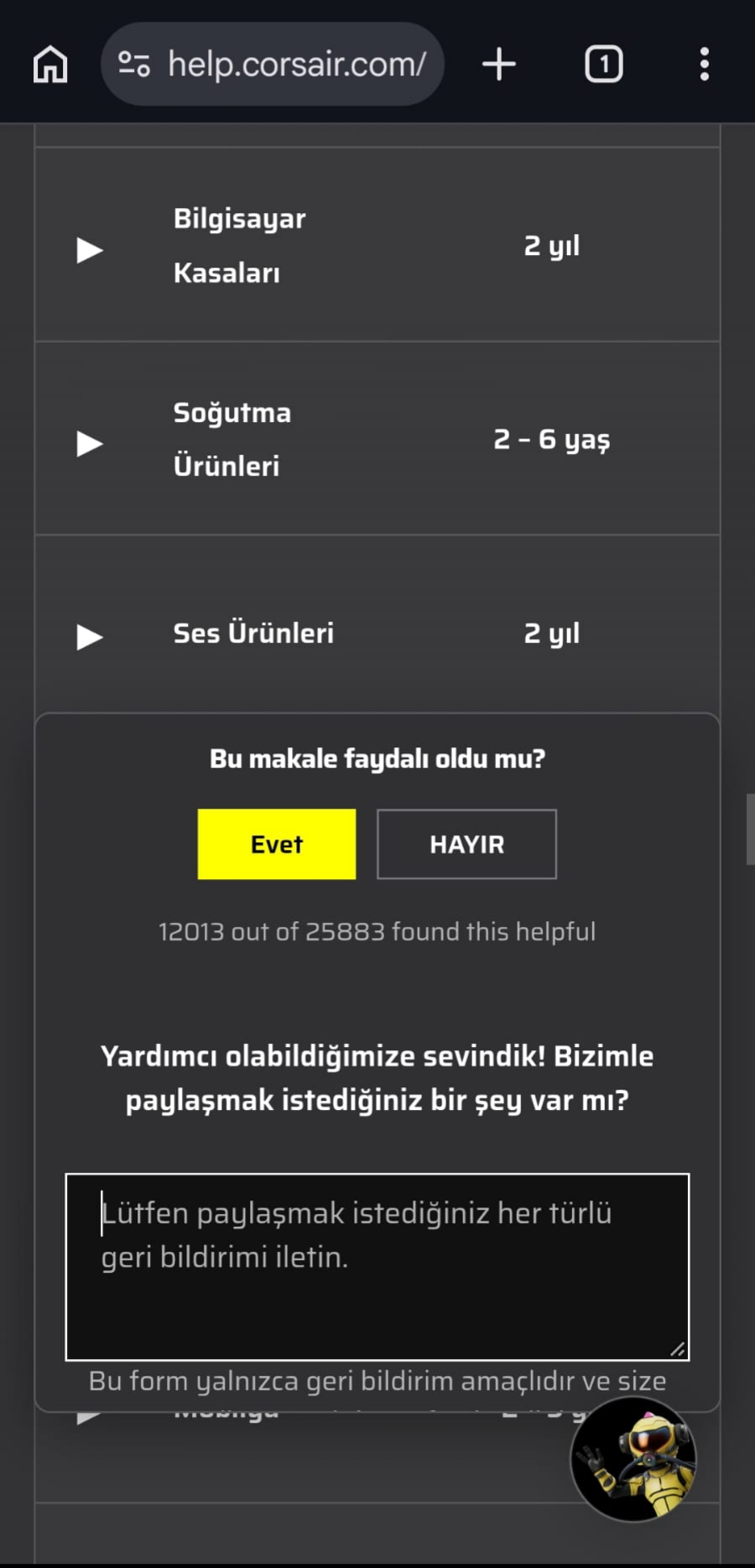Open the robot chat assistant bubble
Screen dimensions: 755x1568
tap(633, 1460)
